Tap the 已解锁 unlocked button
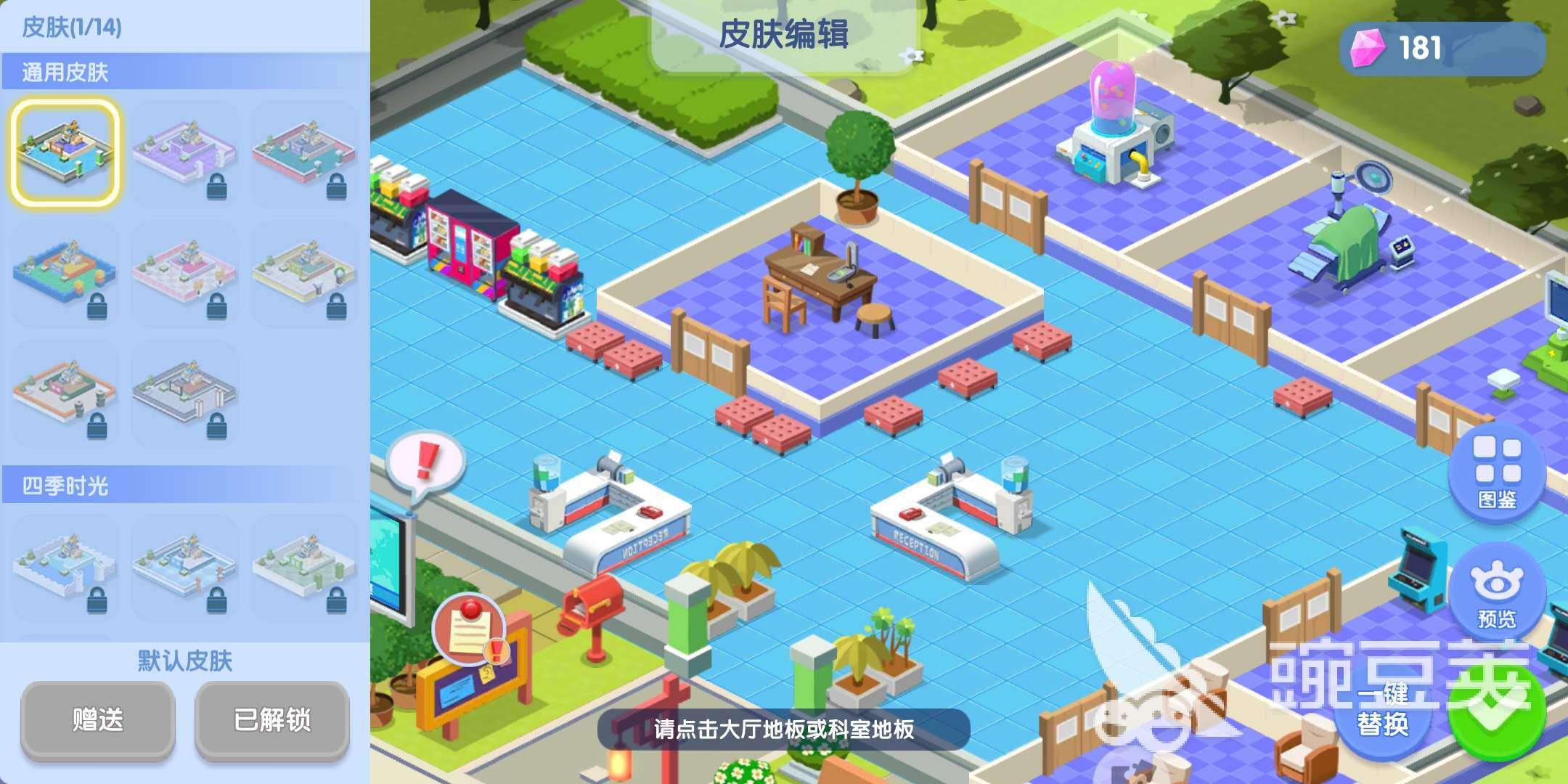This screenshot has height=784, width=1568. click(271, 720)
